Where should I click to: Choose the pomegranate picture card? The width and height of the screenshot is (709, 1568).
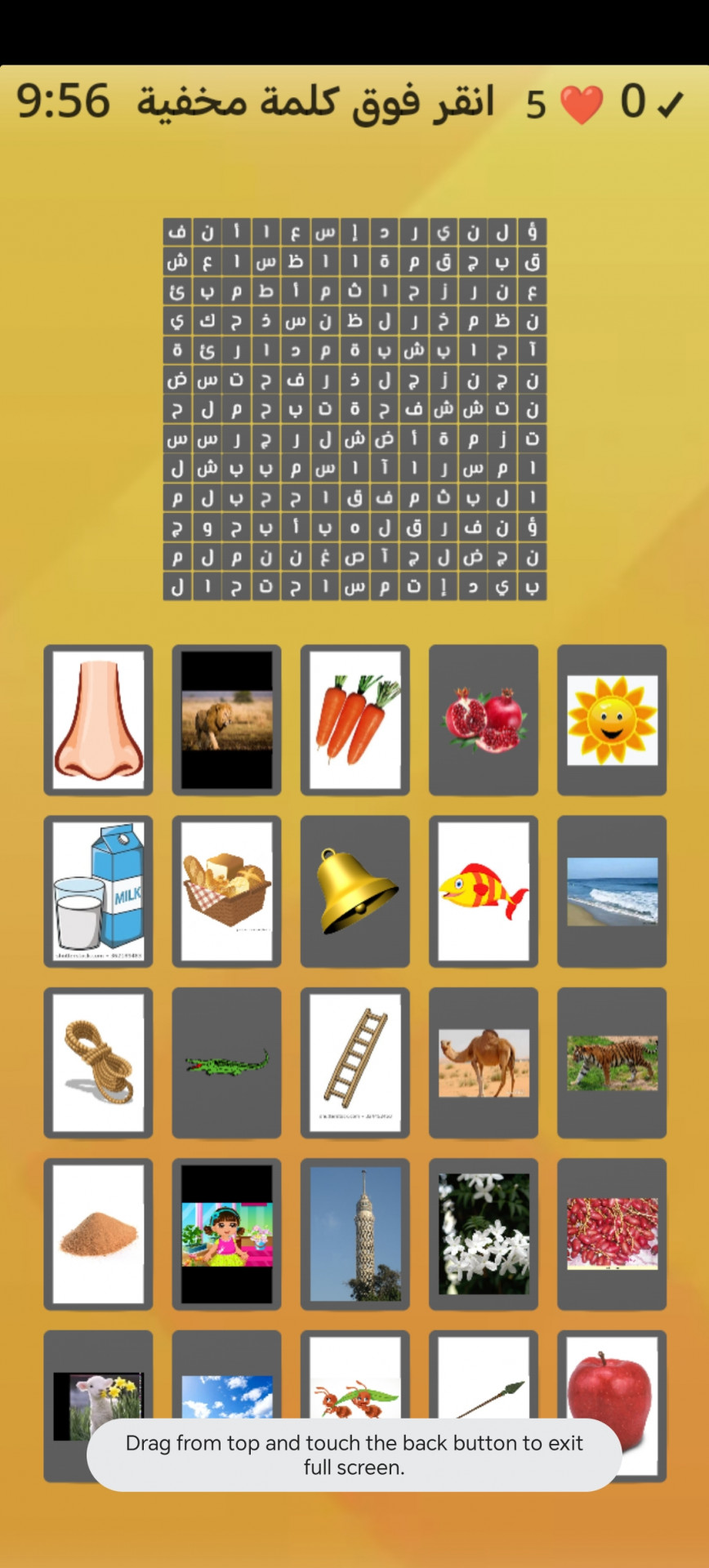tap(483, 719)
